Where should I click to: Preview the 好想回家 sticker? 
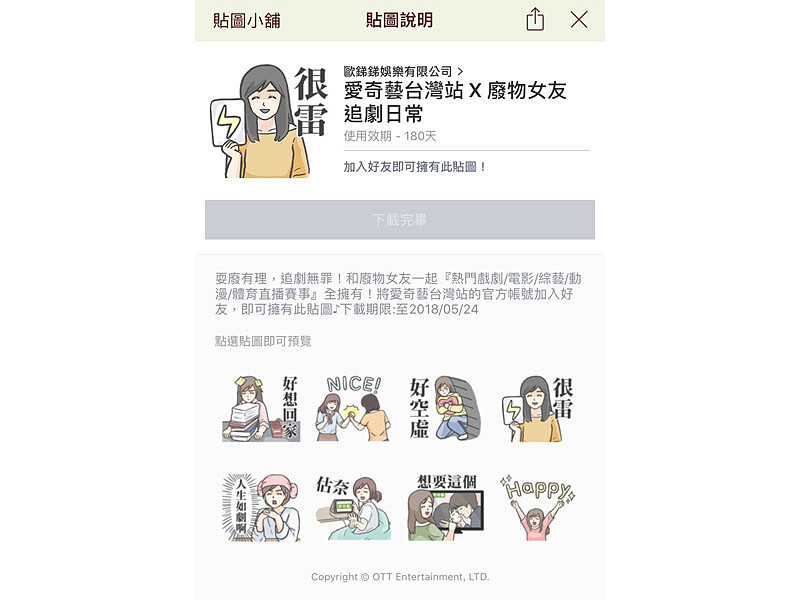[x=261, y=409]
